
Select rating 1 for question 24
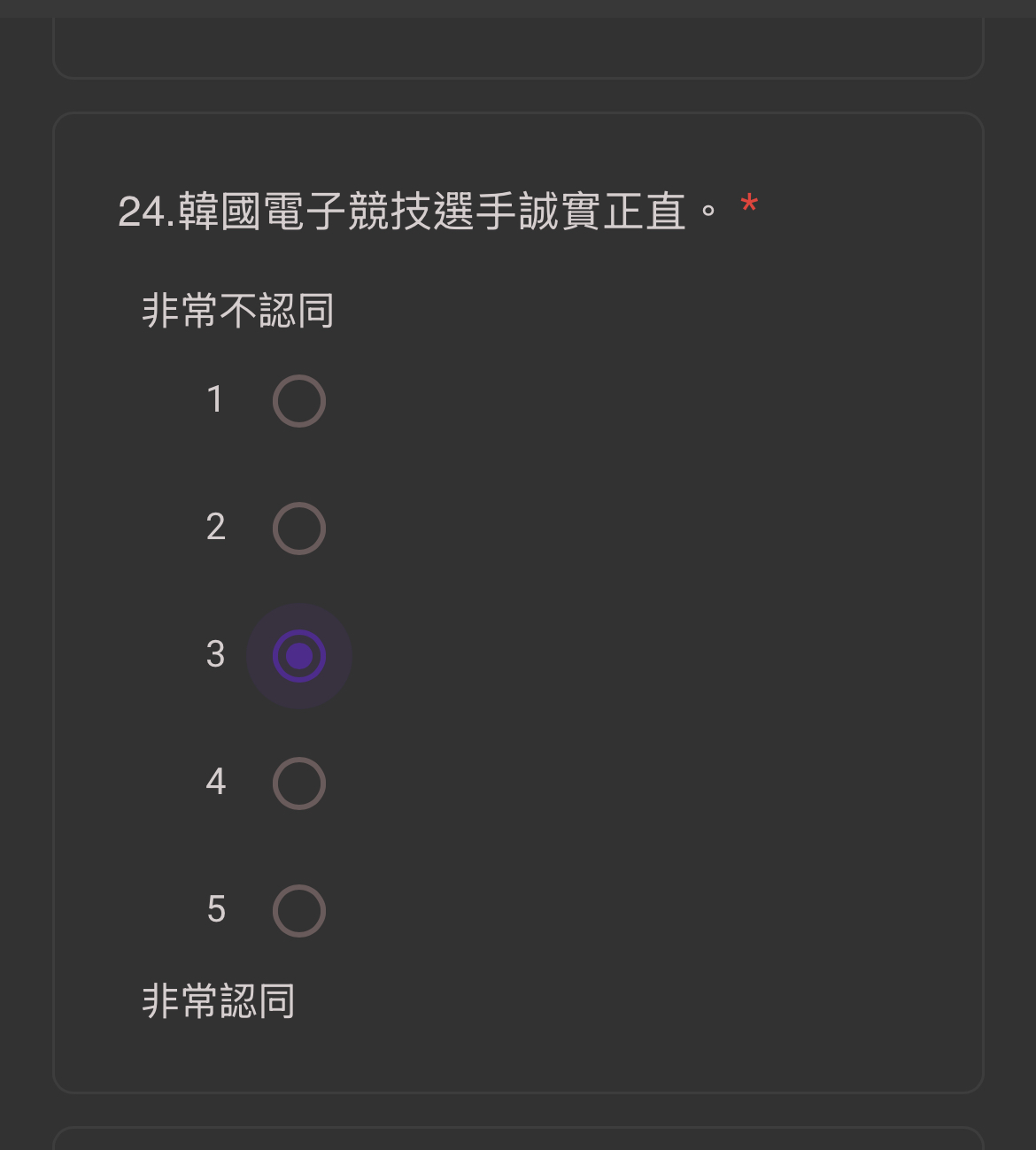[299, 401]
